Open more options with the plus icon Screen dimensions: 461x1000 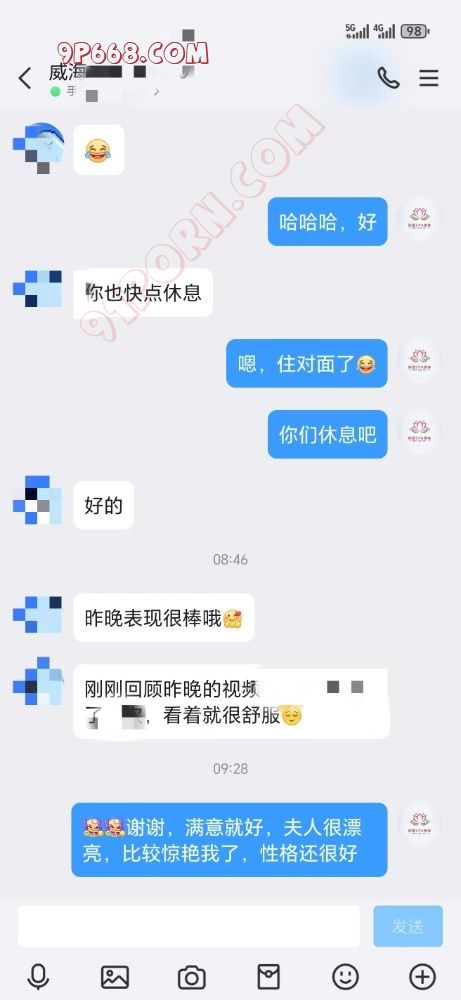[422, 977]
